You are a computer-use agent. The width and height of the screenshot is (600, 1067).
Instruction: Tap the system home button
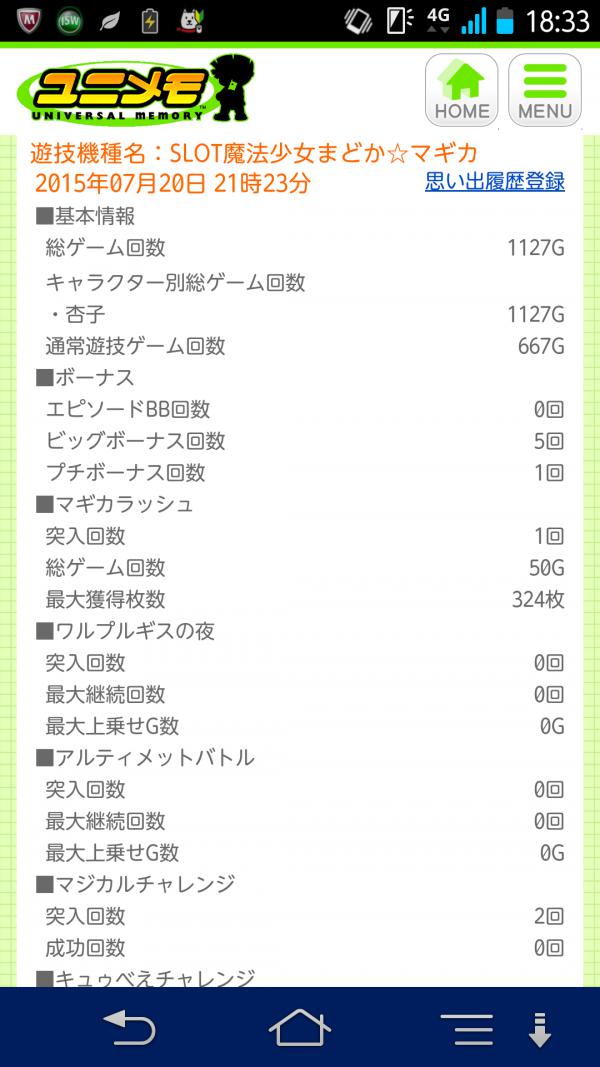(299, 1028)
